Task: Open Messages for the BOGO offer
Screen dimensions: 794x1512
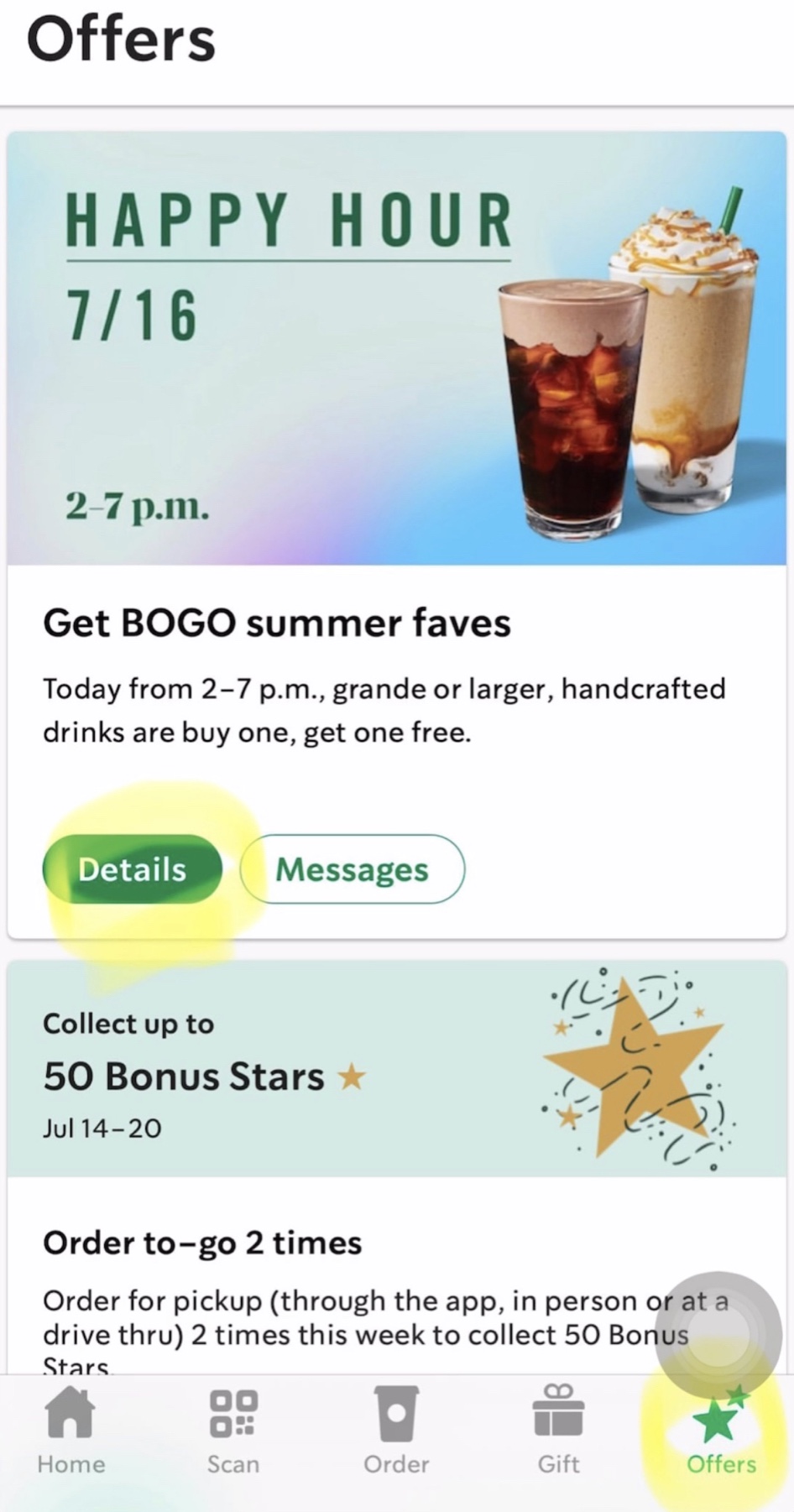Action: (x=352, y=869)
